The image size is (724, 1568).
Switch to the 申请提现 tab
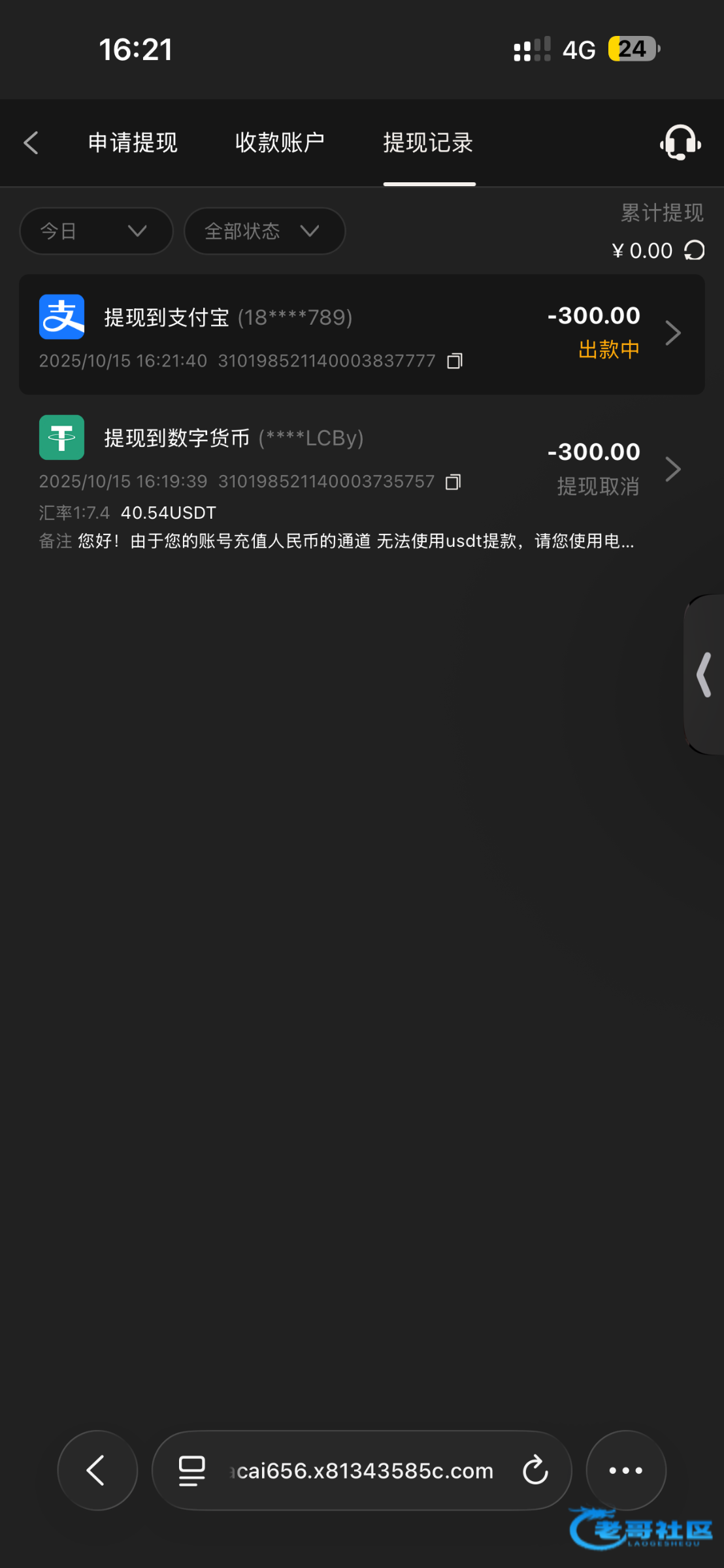[133, 142]
